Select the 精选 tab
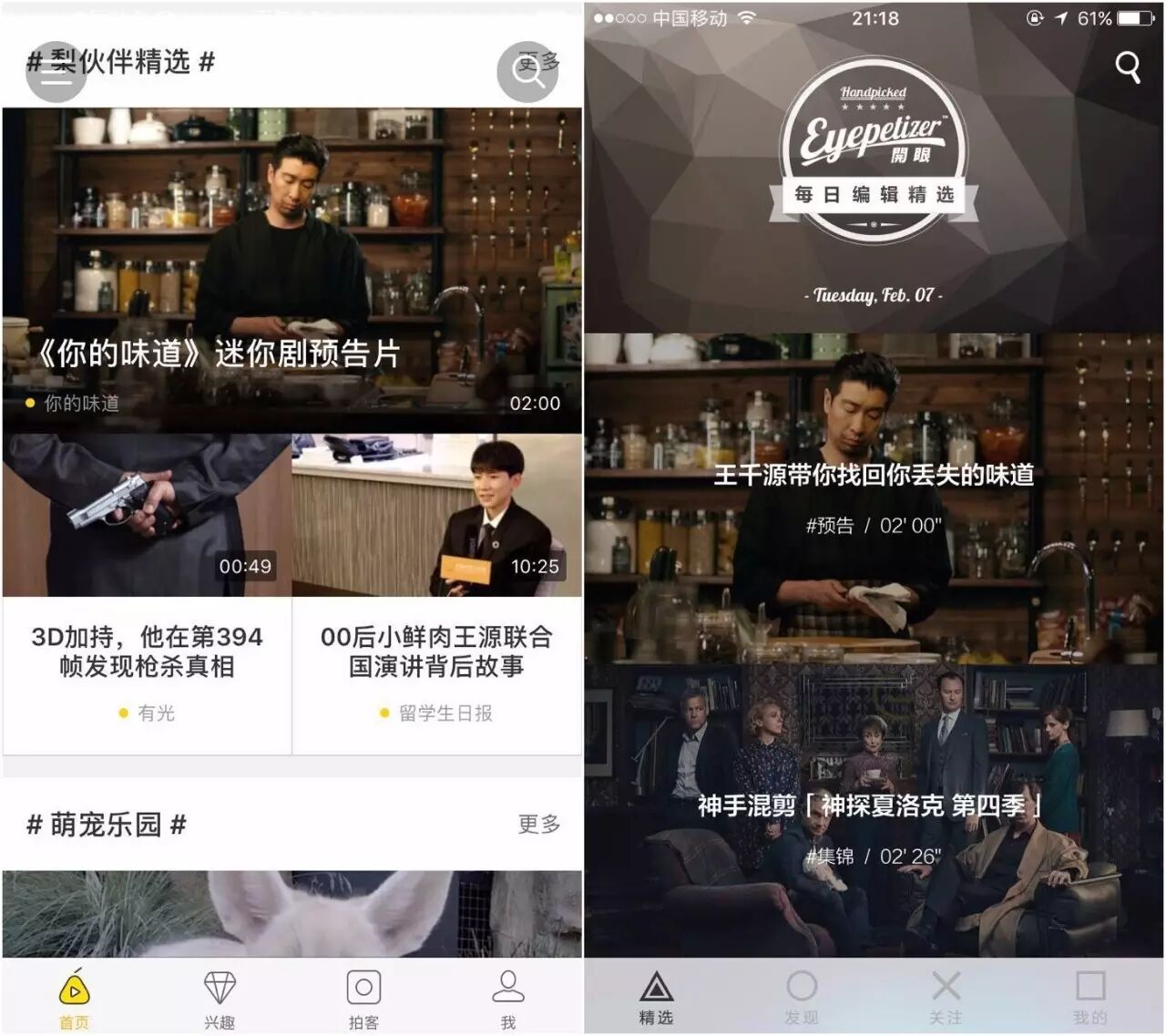The width and height of the screenshot is (1166, 1036). tap(656, 997)
